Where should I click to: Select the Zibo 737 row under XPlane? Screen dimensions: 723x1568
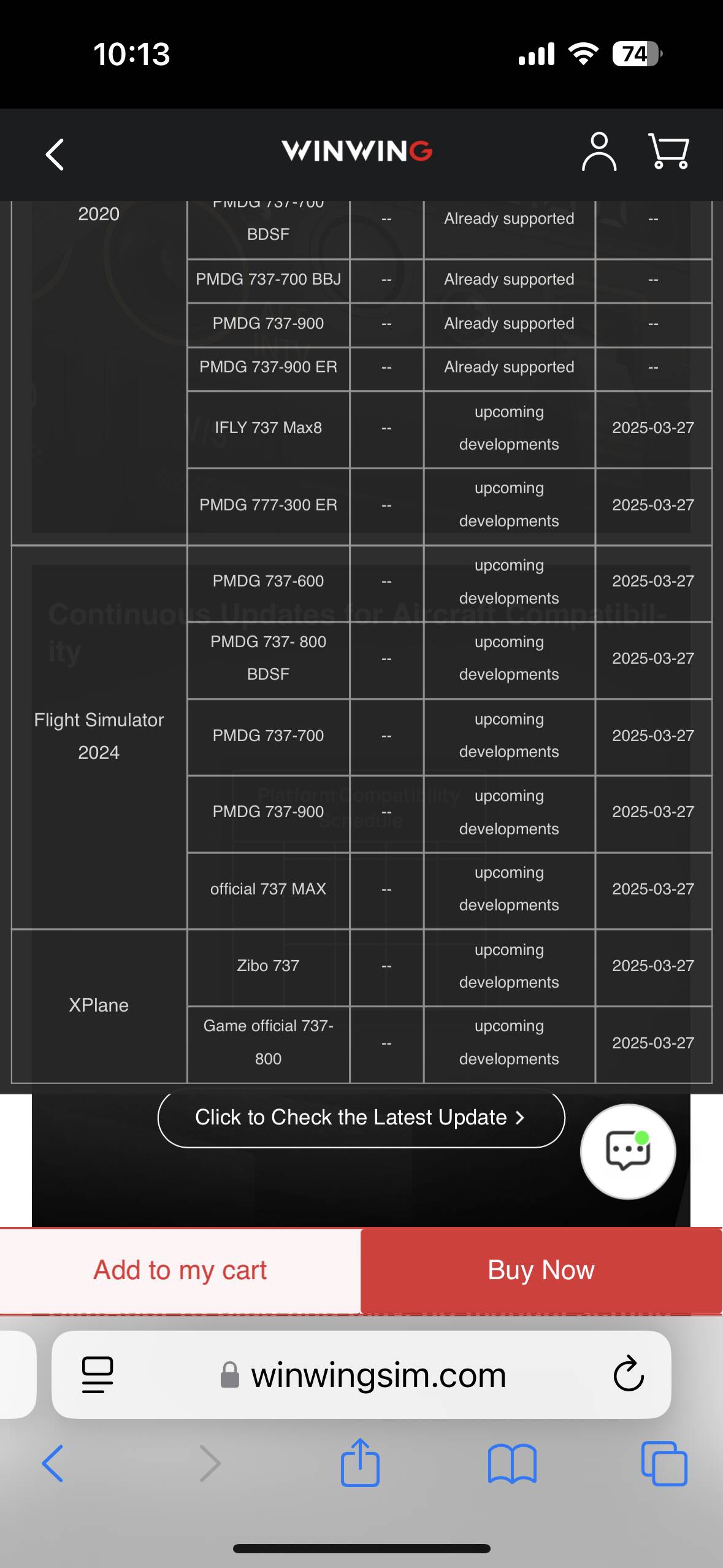point(268,966)
